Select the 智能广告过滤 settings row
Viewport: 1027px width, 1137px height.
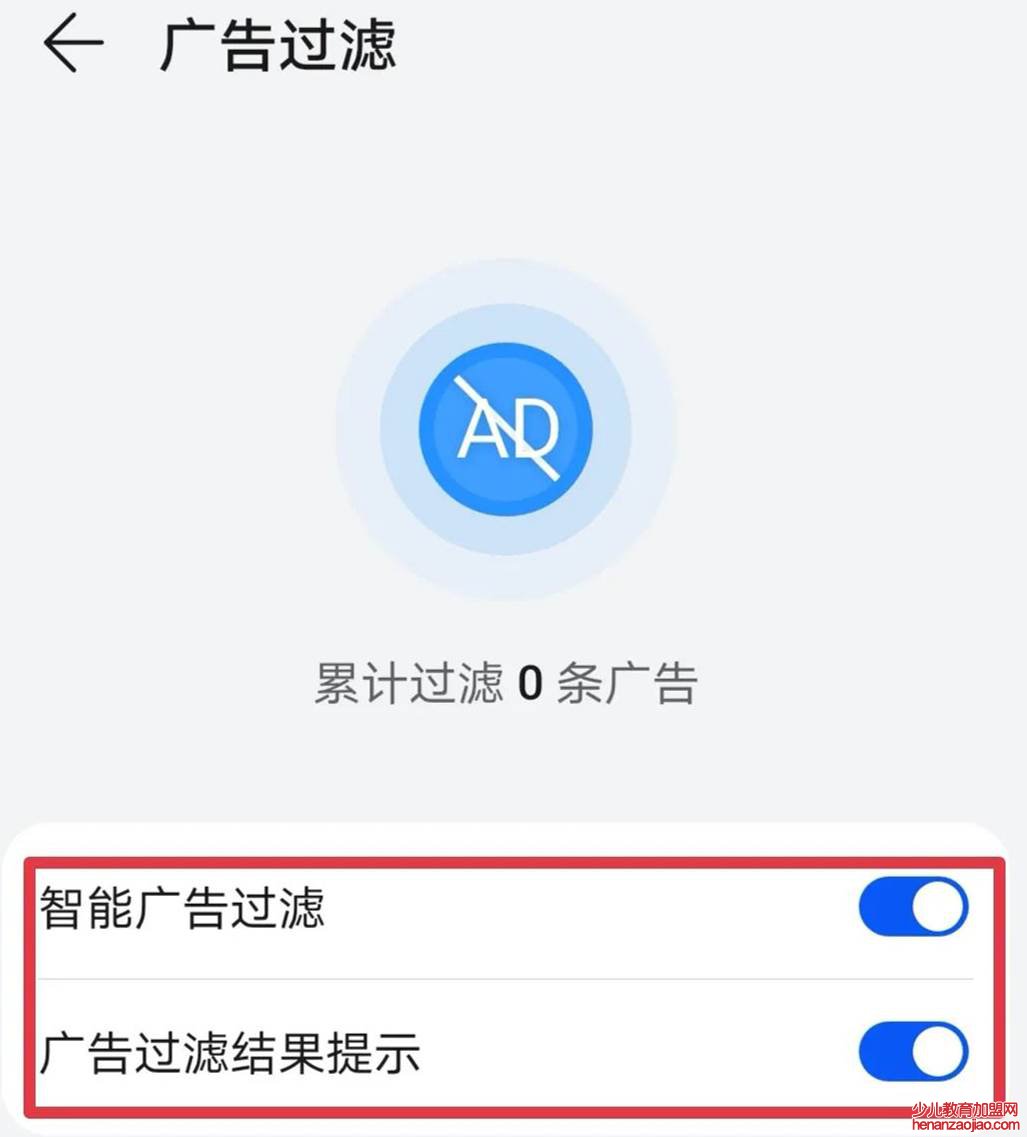click(x=400, y=906)
